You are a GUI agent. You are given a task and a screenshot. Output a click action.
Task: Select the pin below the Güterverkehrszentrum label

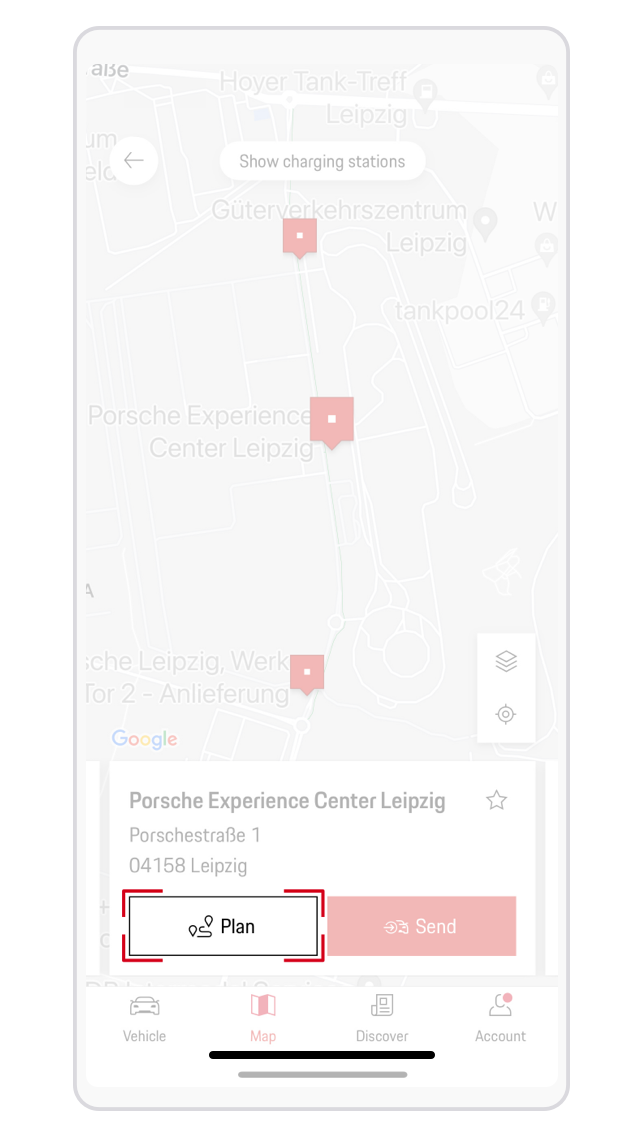click(x=300, y=237)
